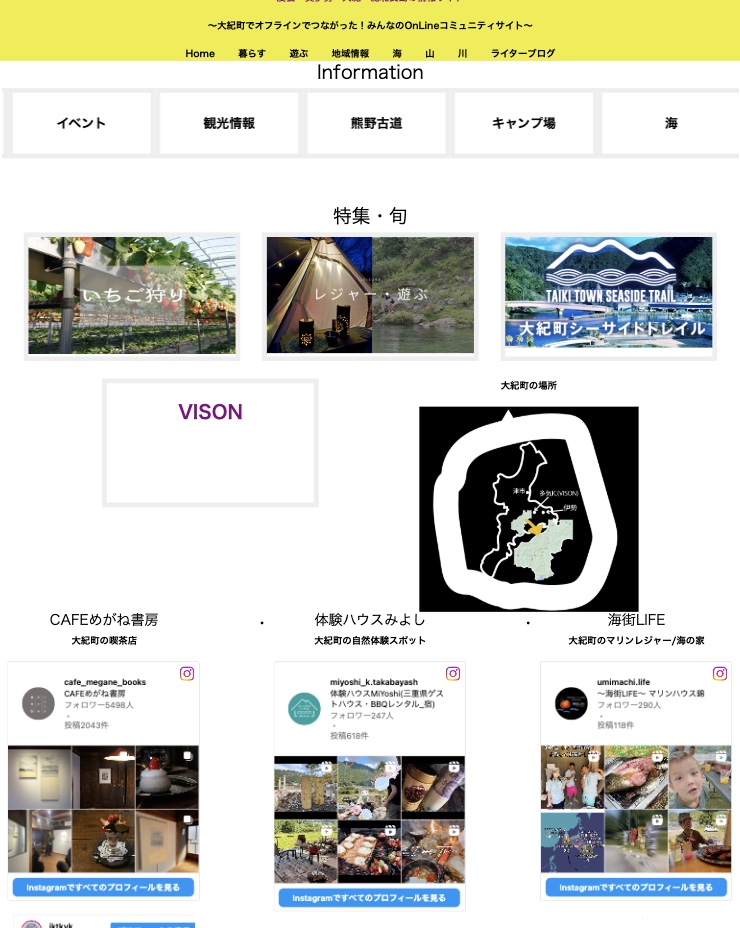This screenshot has width=740, height=928.
Task: Open the 川 nav link
Action: (x=462, y=54)
